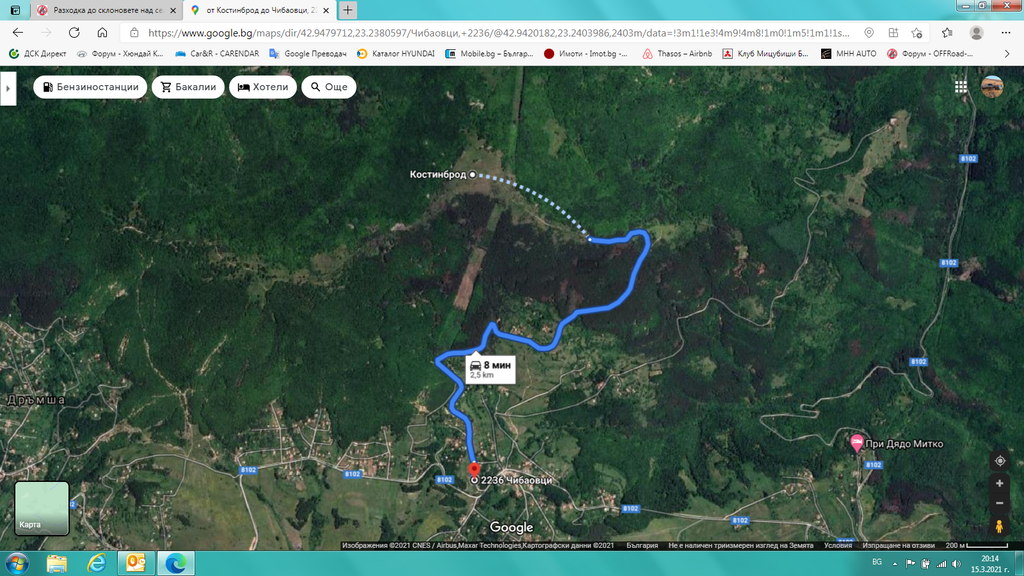
Task: Switch to the Разходка до склоновете browser tab
Action: click(105, 10)
